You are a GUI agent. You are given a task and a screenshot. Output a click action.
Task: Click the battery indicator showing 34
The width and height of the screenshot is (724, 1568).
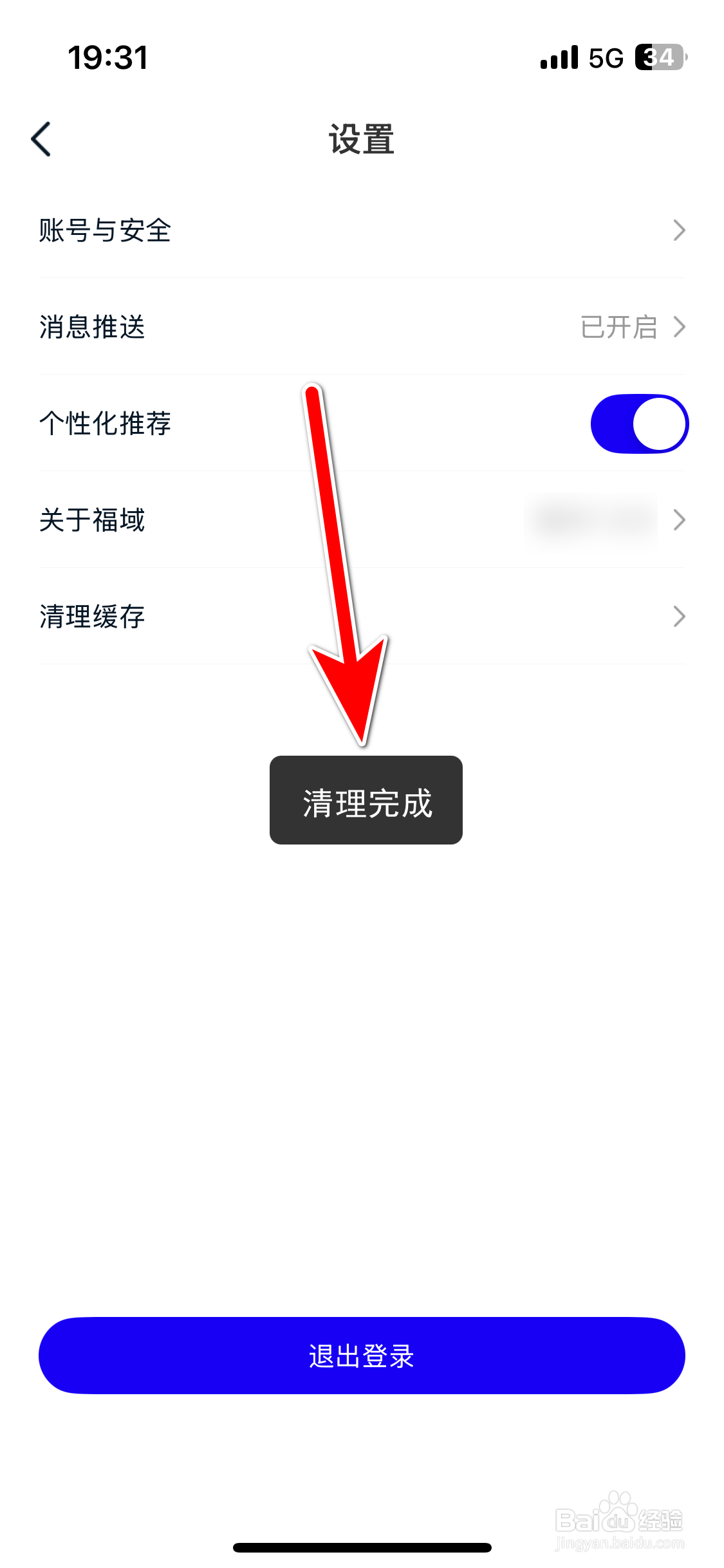point(658,57)
